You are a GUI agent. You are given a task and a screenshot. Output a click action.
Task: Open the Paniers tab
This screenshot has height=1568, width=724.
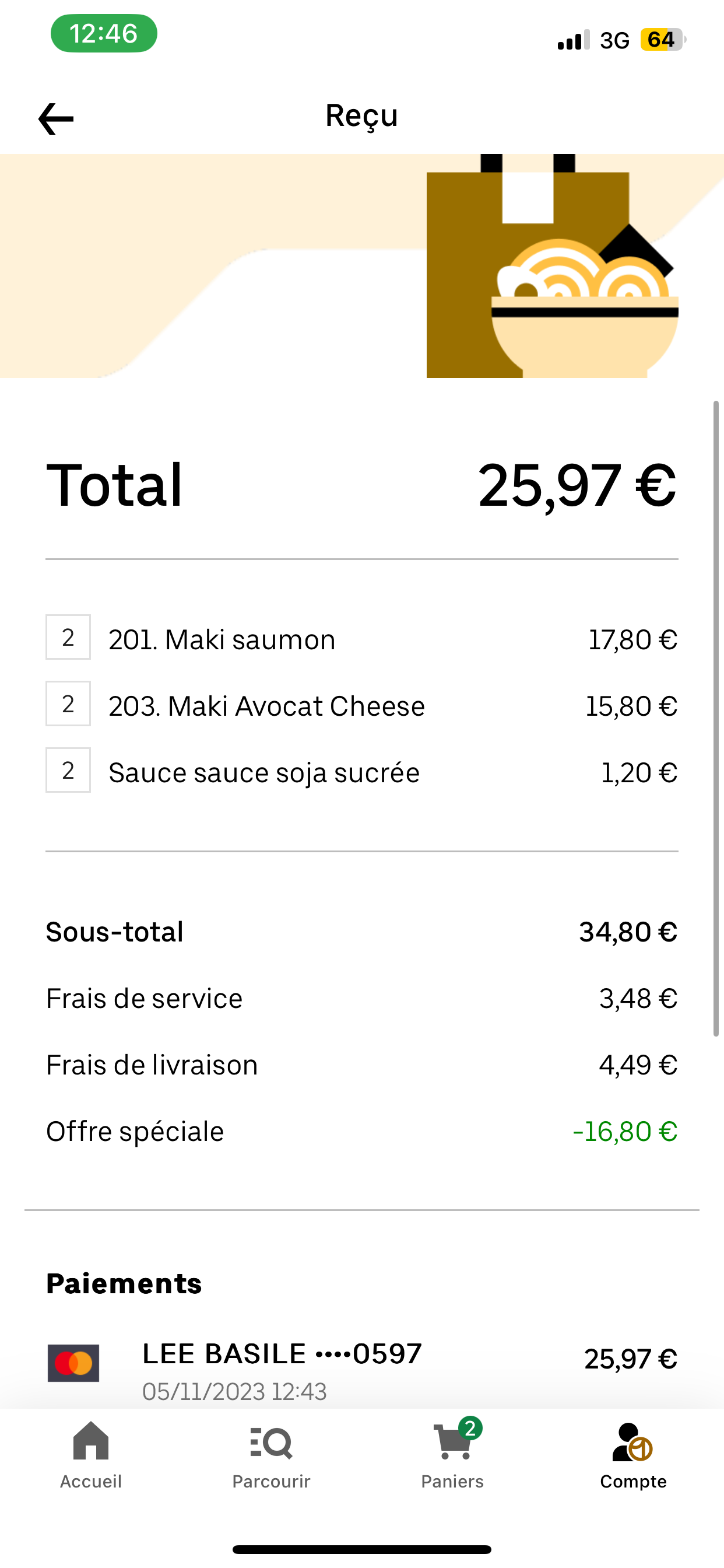pyautogui.click(x=452, y=1454)
